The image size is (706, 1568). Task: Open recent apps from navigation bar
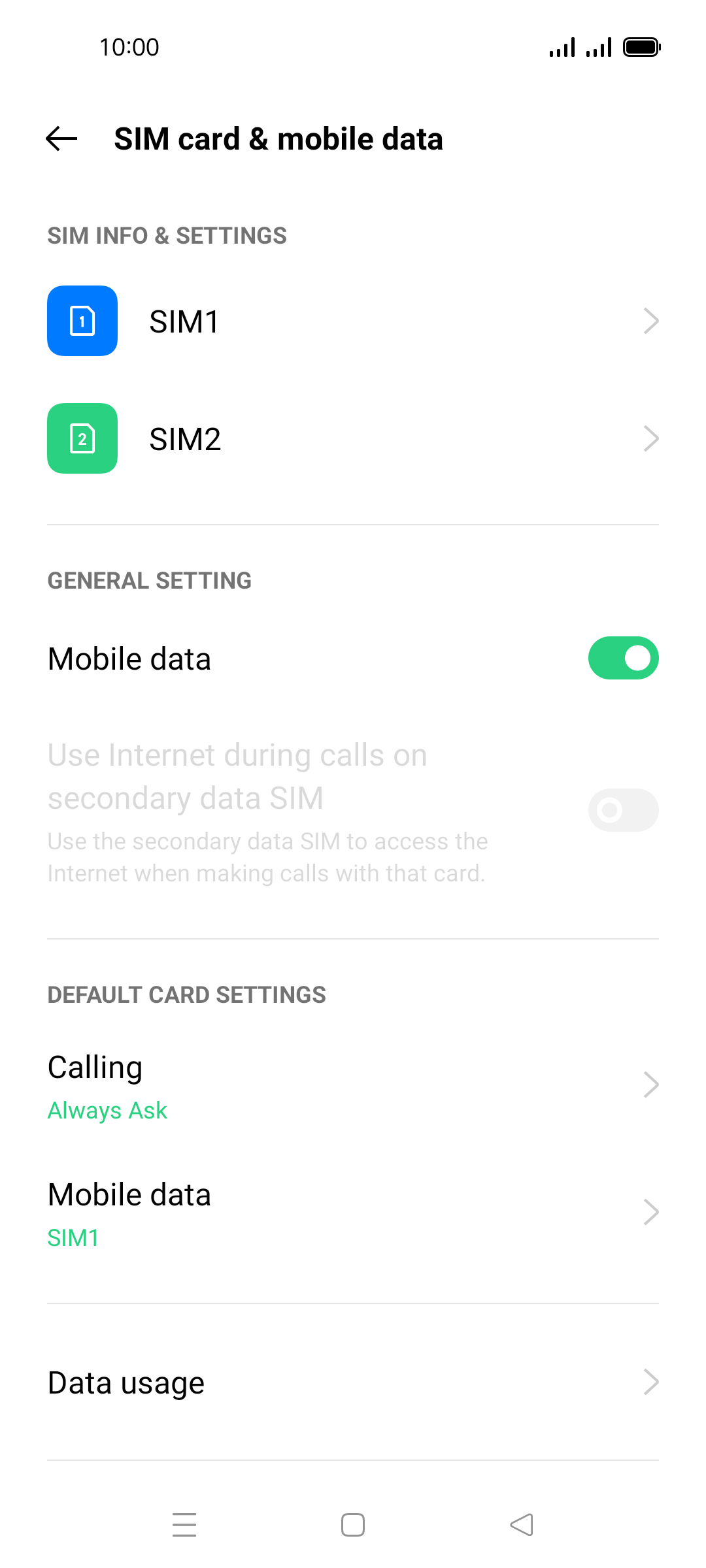(184, 1525)
